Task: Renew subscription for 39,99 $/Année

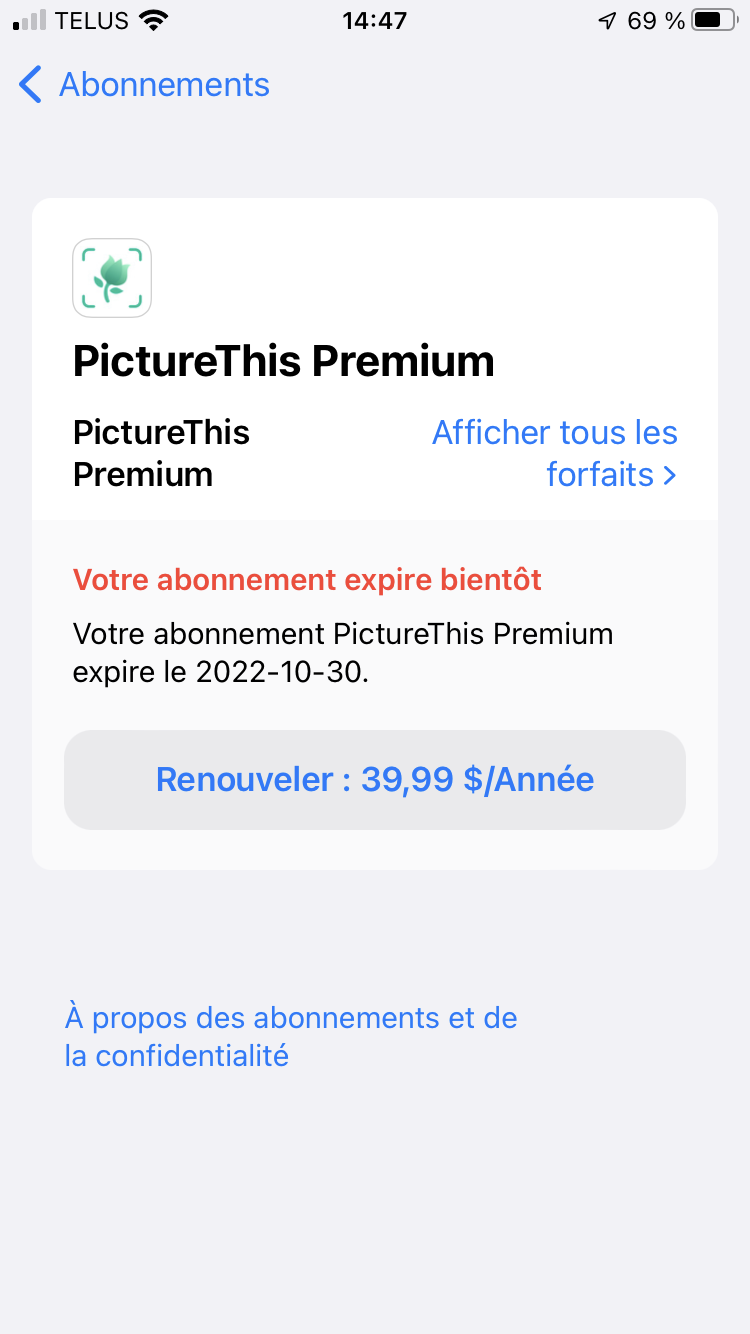Action: (375, 780)
